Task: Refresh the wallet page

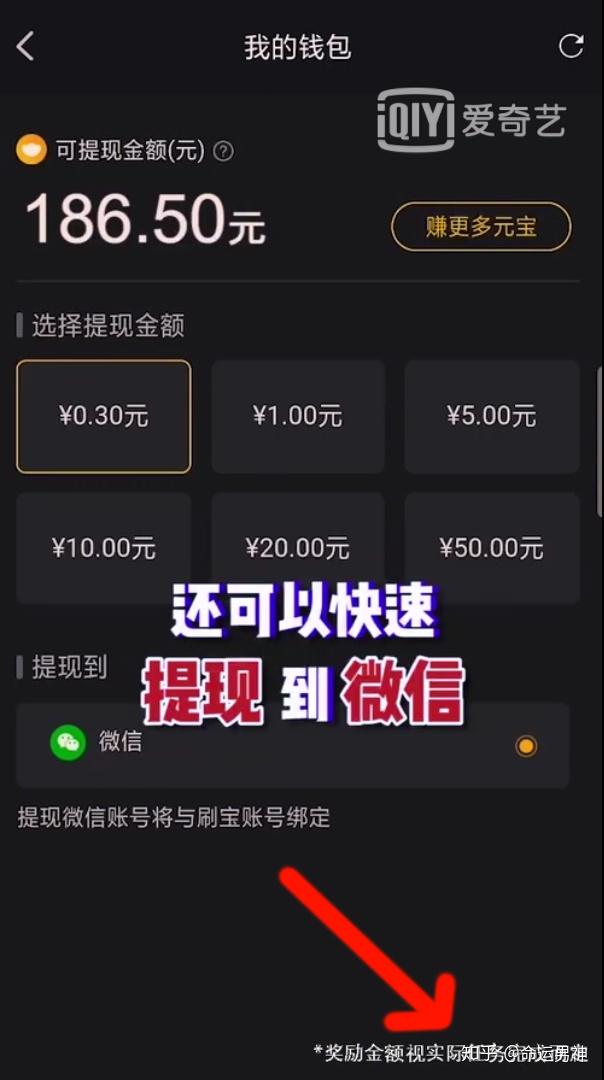Action: [x=571, y=46]
